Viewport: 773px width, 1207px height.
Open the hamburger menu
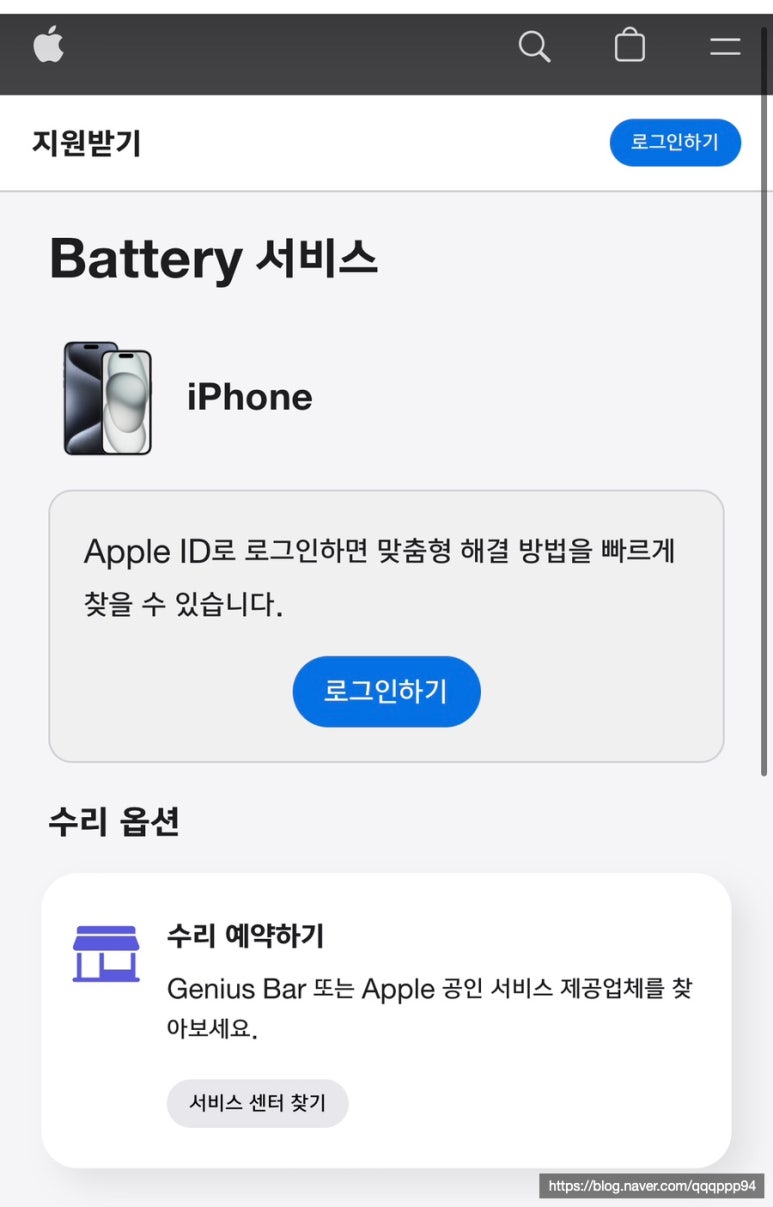click(725, 46)
